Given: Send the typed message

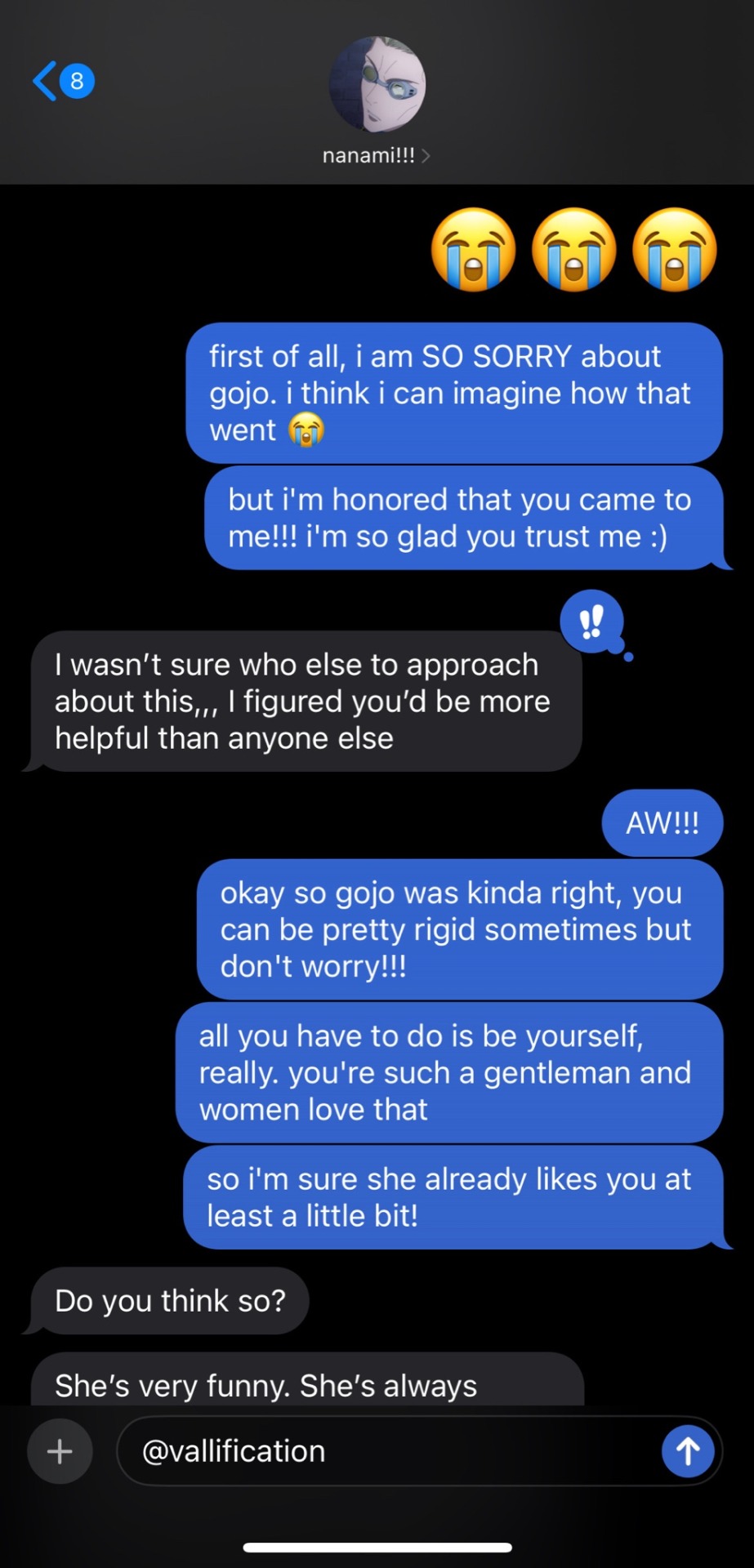Looking at the screenshot, I should point(687,1451).
